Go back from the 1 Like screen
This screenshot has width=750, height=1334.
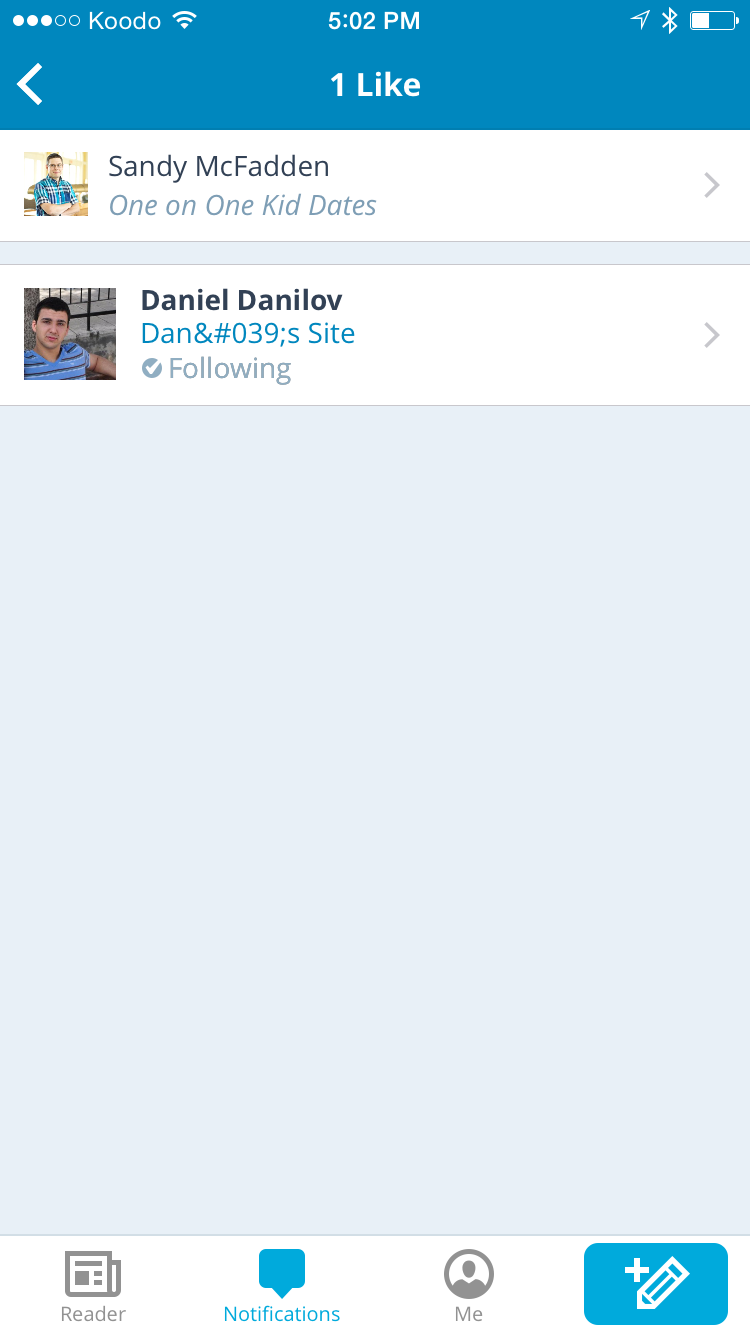pos(32,84)
